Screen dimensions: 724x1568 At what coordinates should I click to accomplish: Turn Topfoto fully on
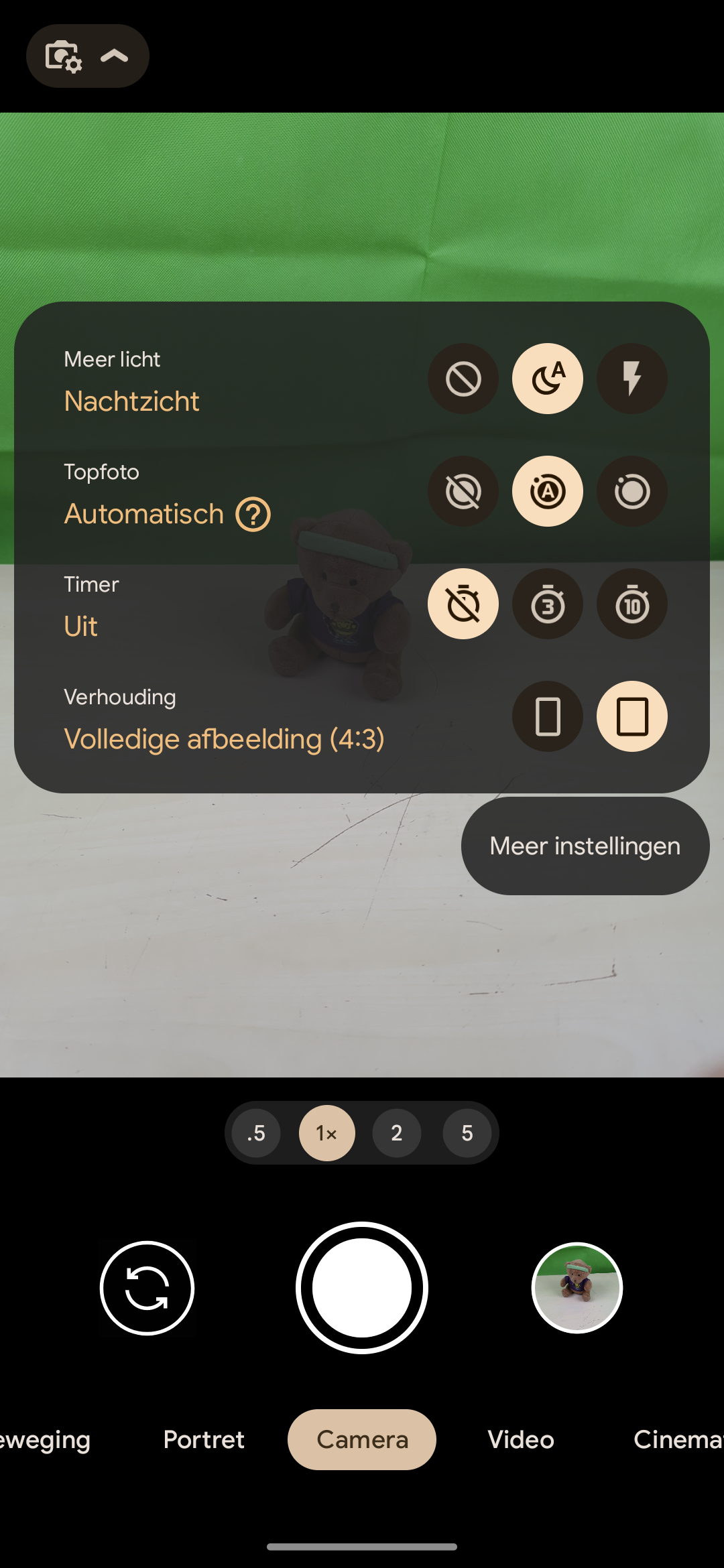(632, 491)
